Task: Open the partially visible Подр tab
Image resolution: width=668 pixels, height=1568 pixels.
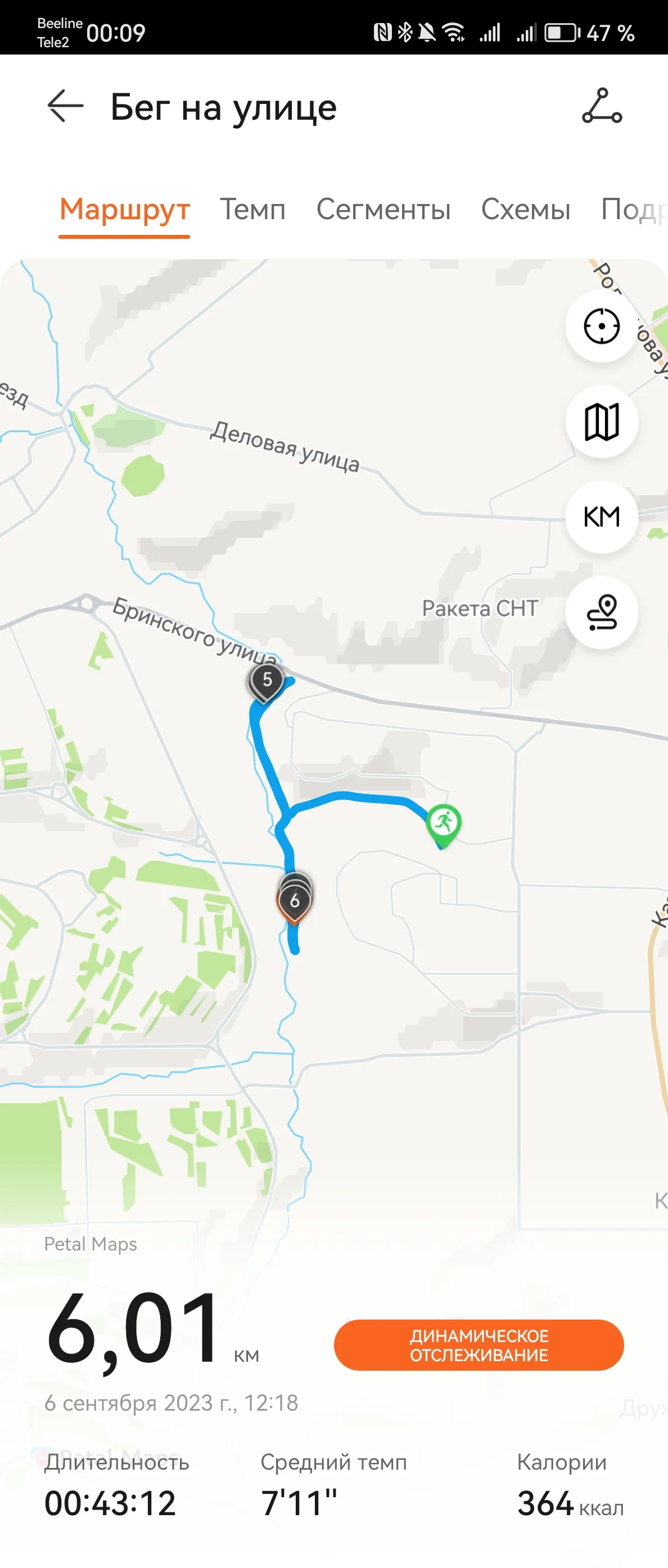Action: pos(634,210)
